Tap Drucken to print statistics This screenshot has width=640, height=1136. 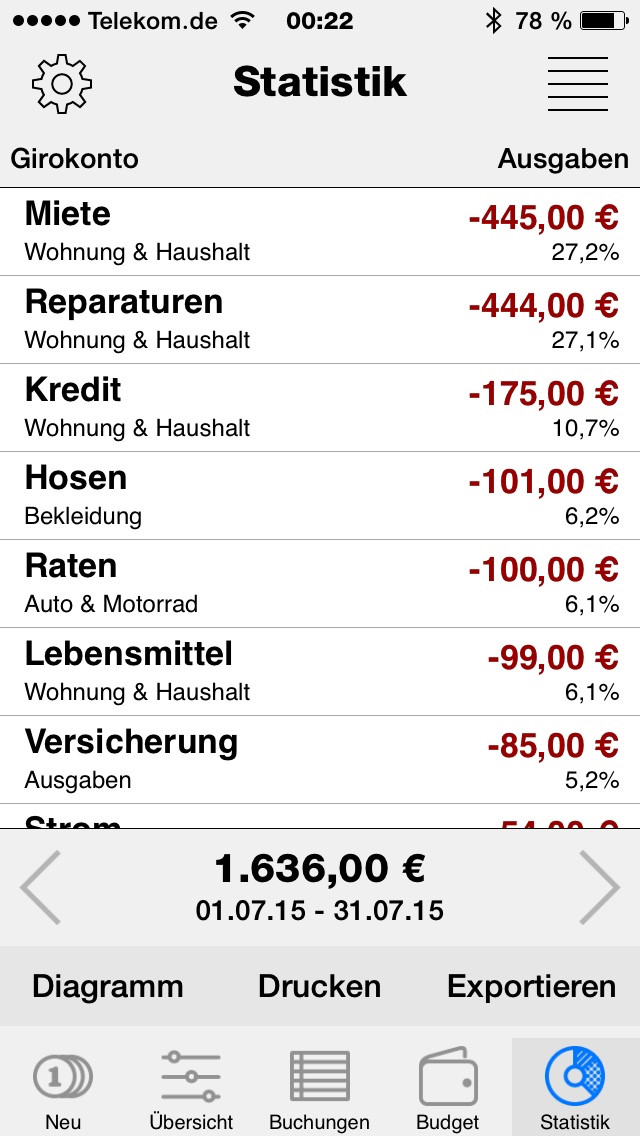[320, 986]
